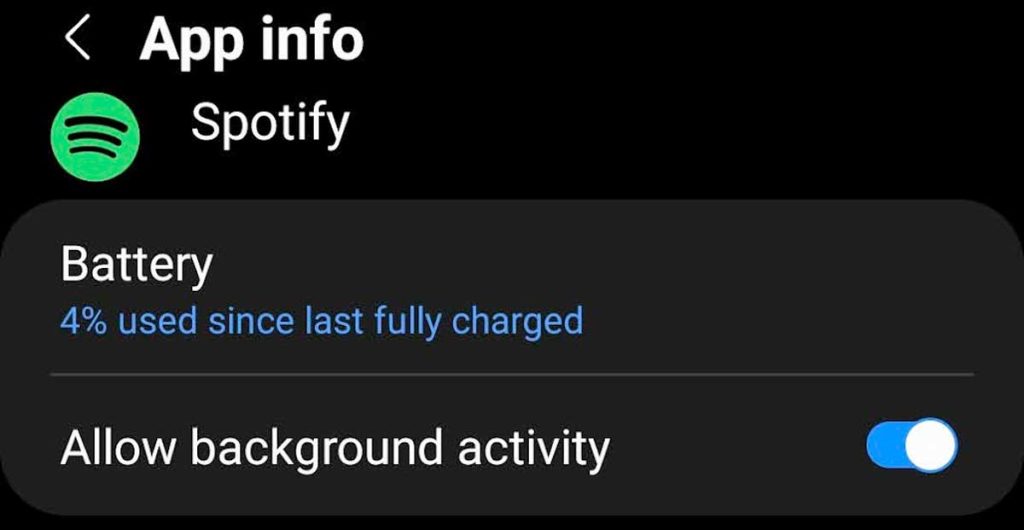
Task: Open Spotify's Battery usage details
Action: pyautogui.click(x=320, y=292)
